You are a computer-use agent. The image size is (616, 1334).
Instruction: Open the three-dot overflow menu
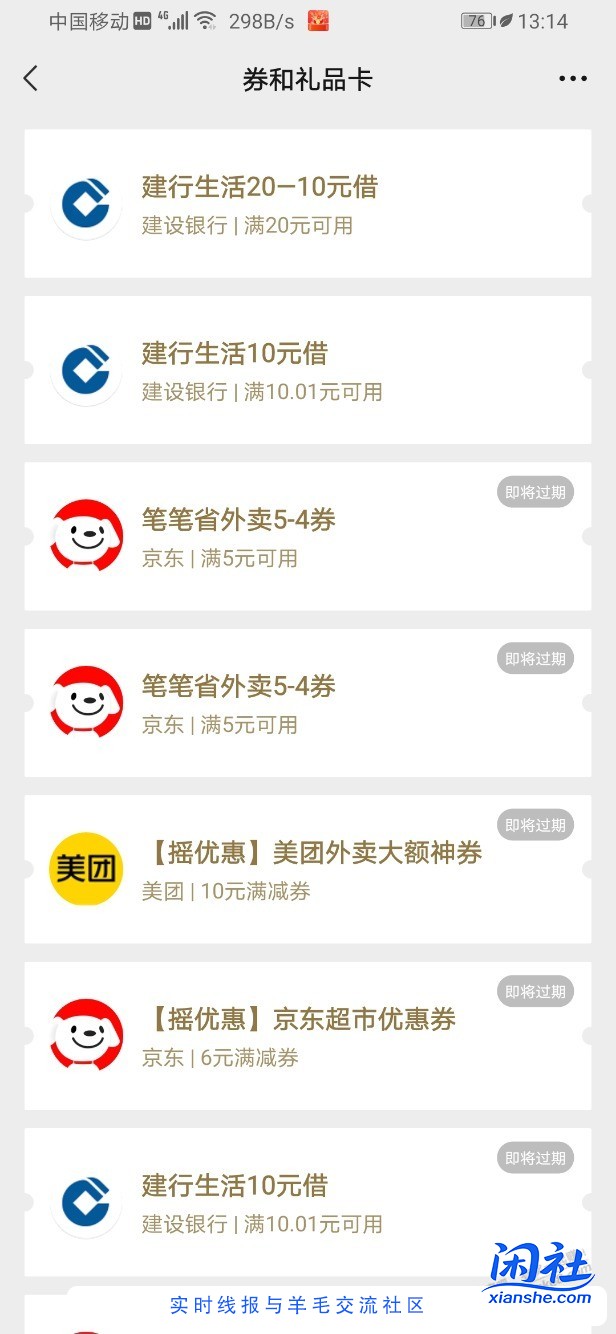coord(573,80)
